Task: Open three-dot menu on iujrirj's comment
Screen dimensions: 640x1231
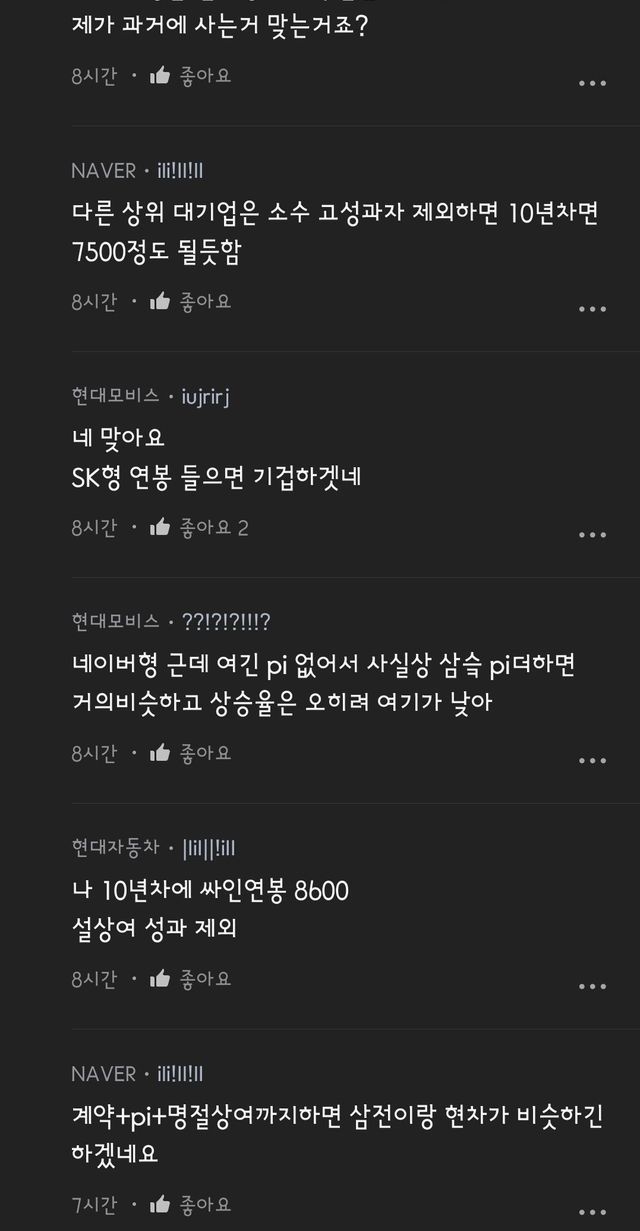Action: [592, 535]
